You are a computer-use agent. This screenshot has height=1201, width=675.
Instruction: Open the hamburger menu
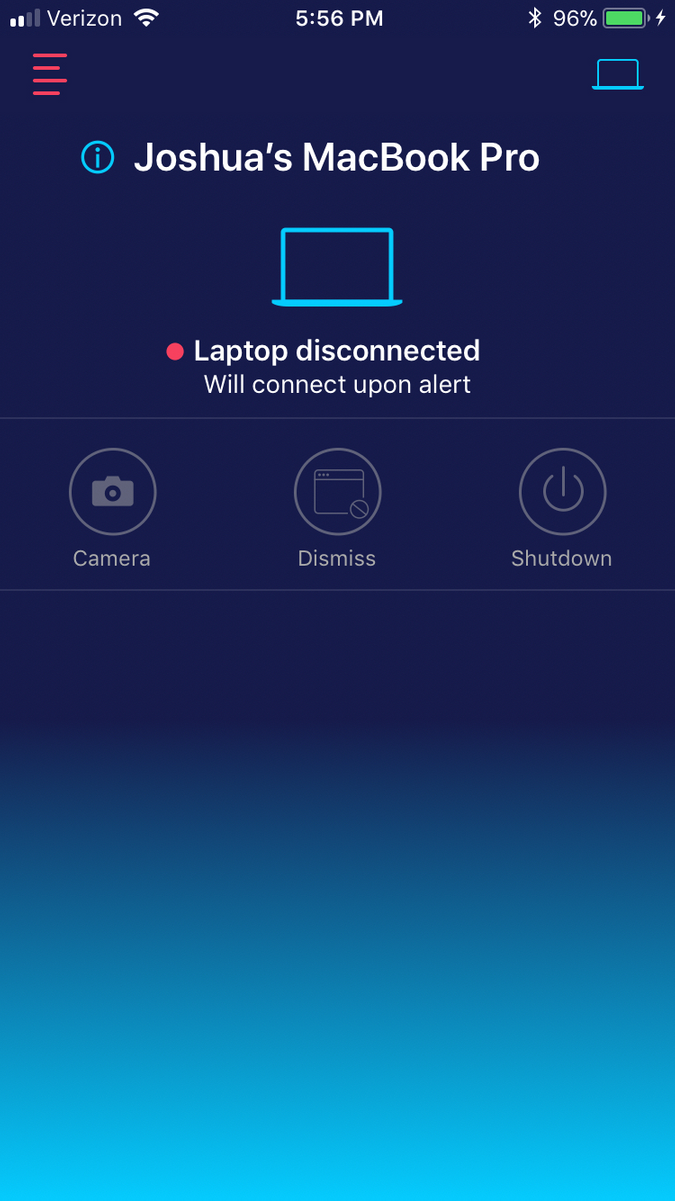[49, 74]
